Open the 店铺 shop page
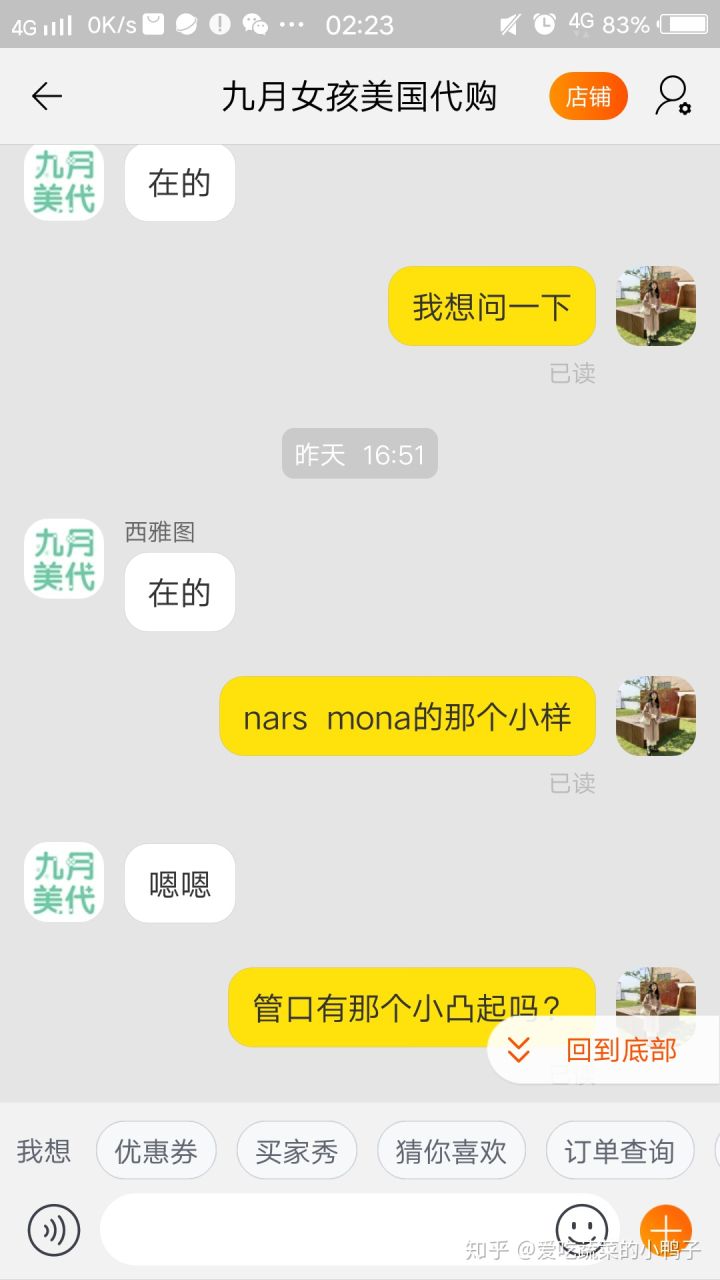The image size is (720, 1280). [588, 97]
